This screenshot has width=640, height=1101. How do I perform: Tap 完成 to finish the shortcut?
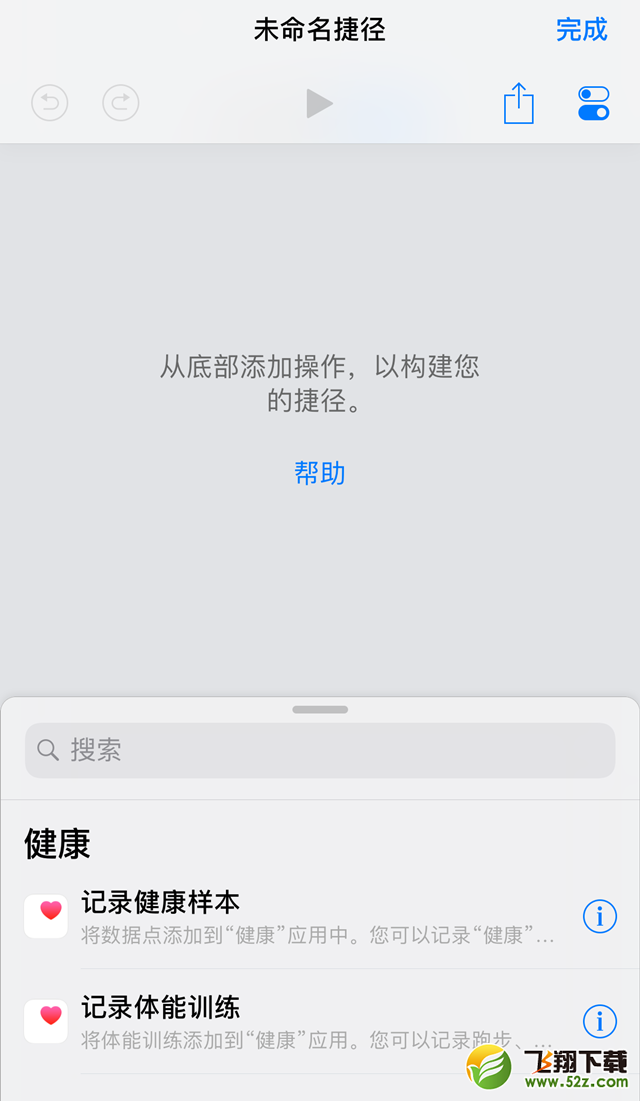[x=581, y=29]
